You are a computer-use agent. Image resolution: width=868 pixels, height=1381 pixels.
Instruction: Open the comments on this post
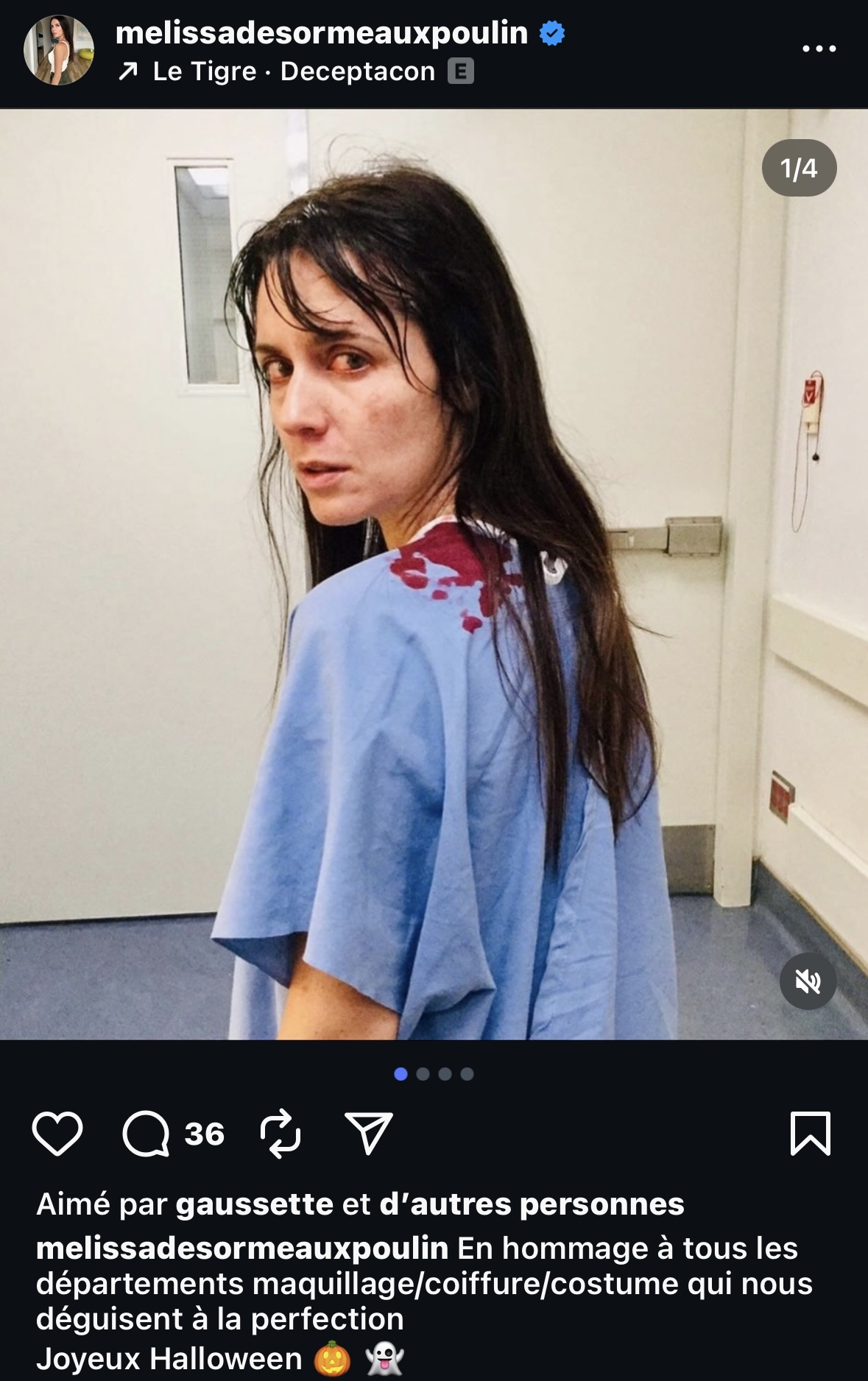tap(147, 1134)
